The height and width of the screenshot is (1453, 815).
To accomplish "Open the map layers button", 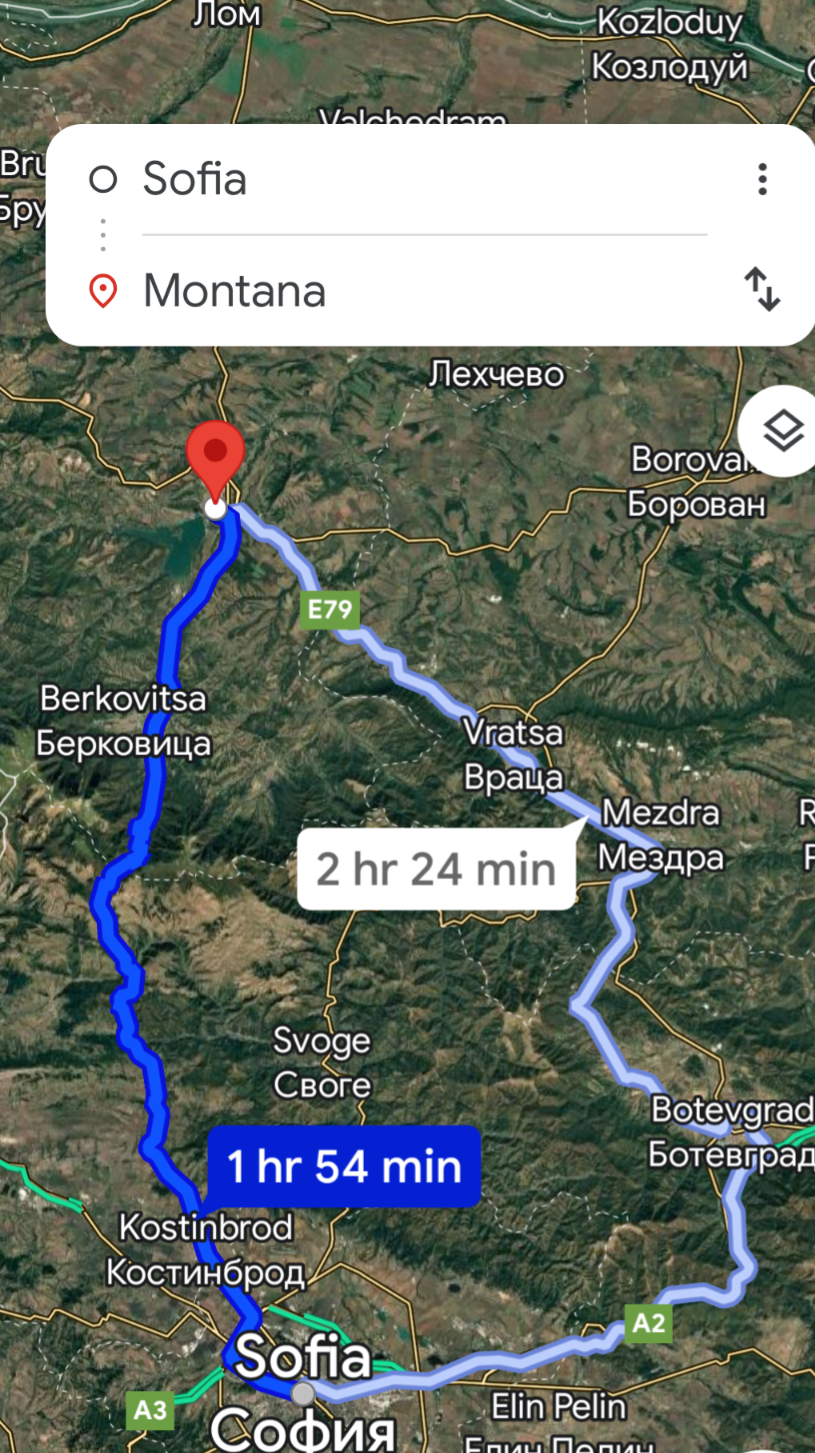I will coord(782,431).
